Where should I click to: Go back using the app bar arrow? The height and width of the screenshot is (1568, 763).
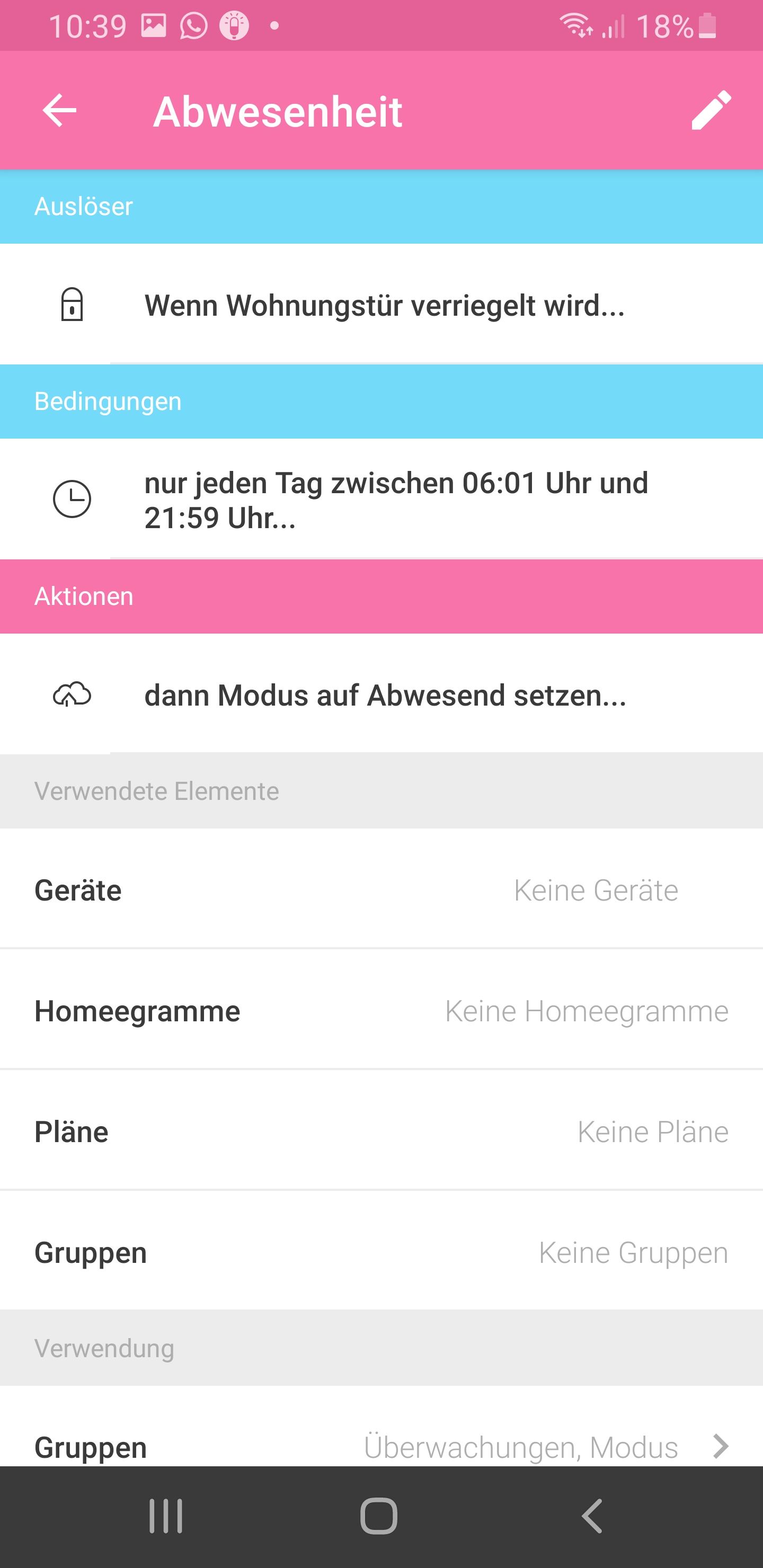pos(60,111)
